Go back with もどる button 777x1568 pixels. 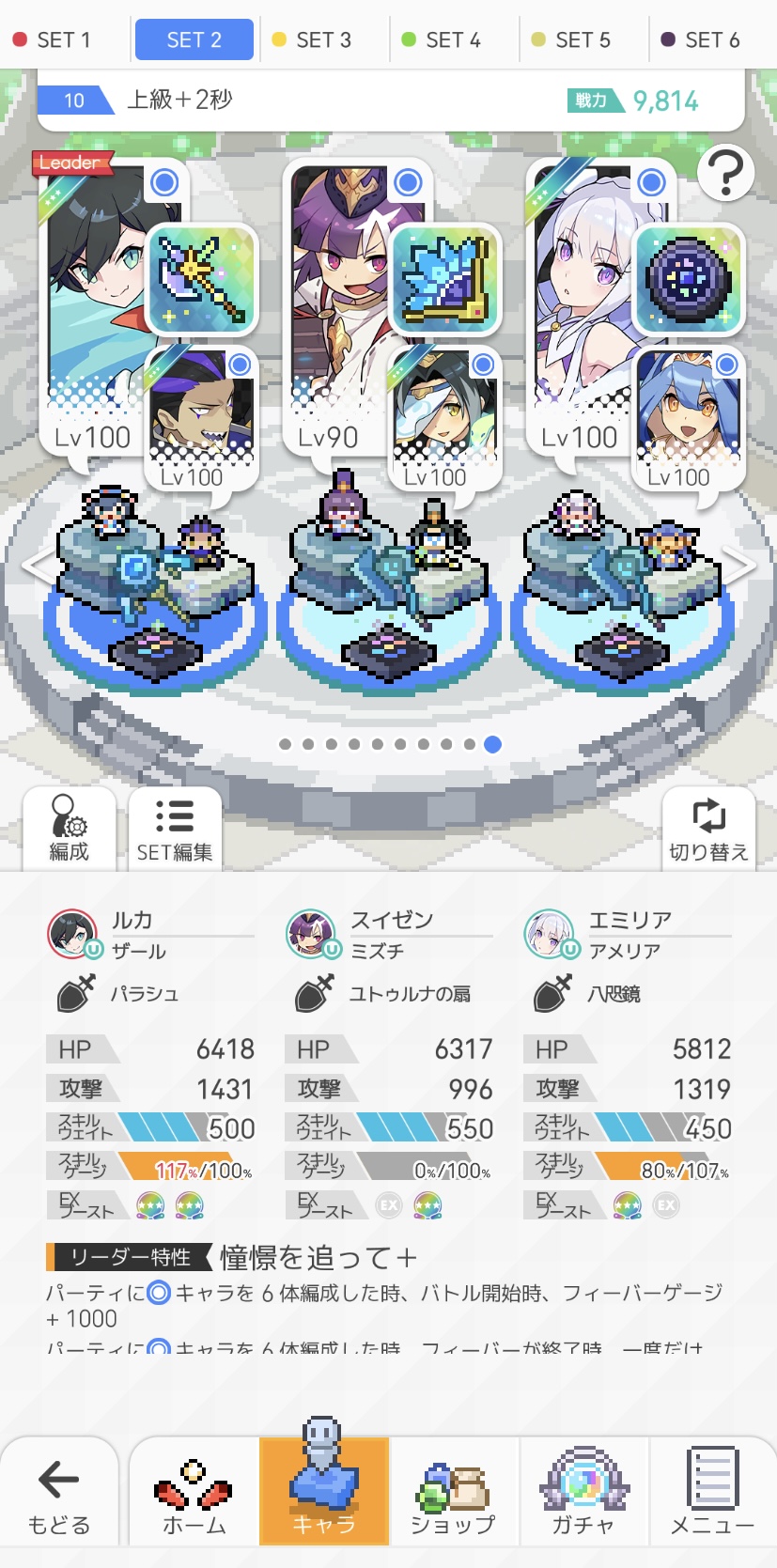click(x=59, y=1494)
